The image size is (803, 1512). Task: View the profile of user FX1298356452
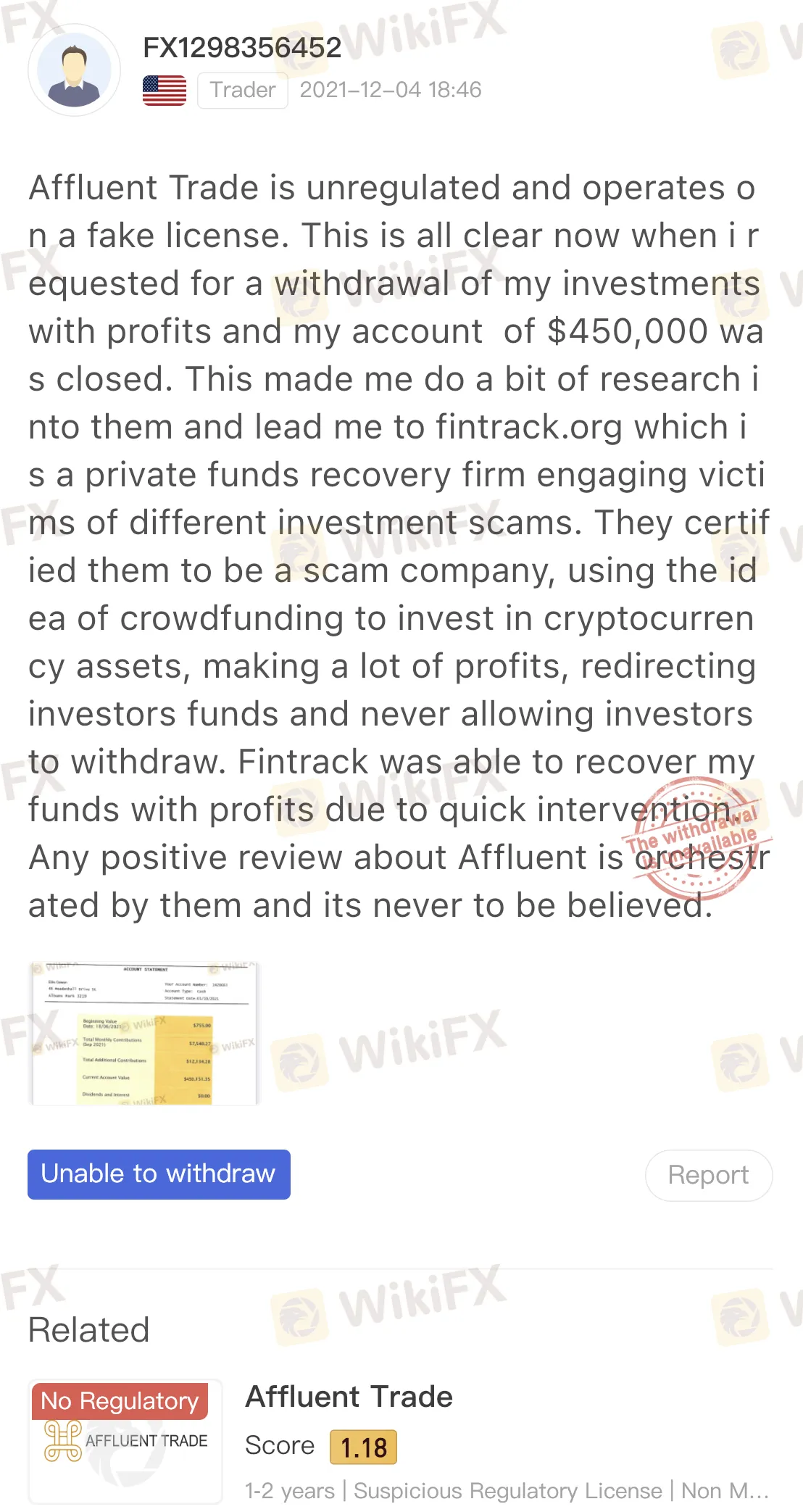click(x=74, y=70)
